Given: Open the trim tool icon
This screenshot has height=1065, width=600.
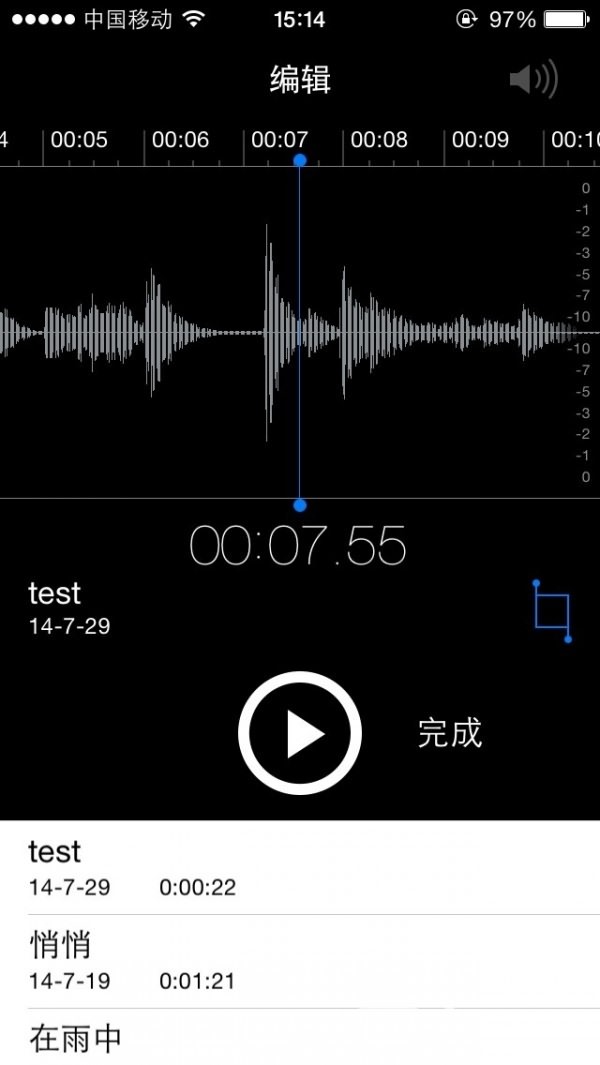Looking at the screenshot, I should point(553,611).
